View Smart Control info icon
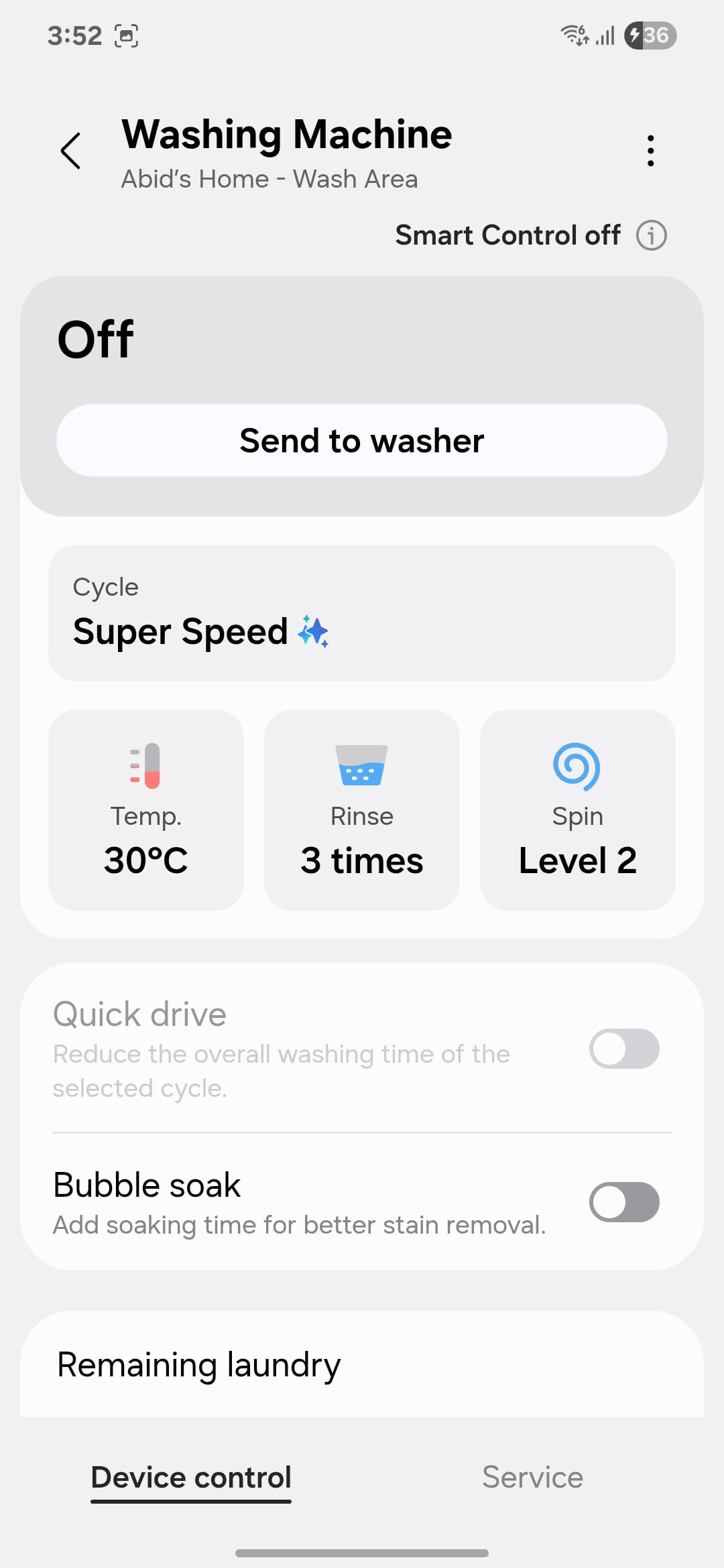724x1568 pixels. coord(651,235)
